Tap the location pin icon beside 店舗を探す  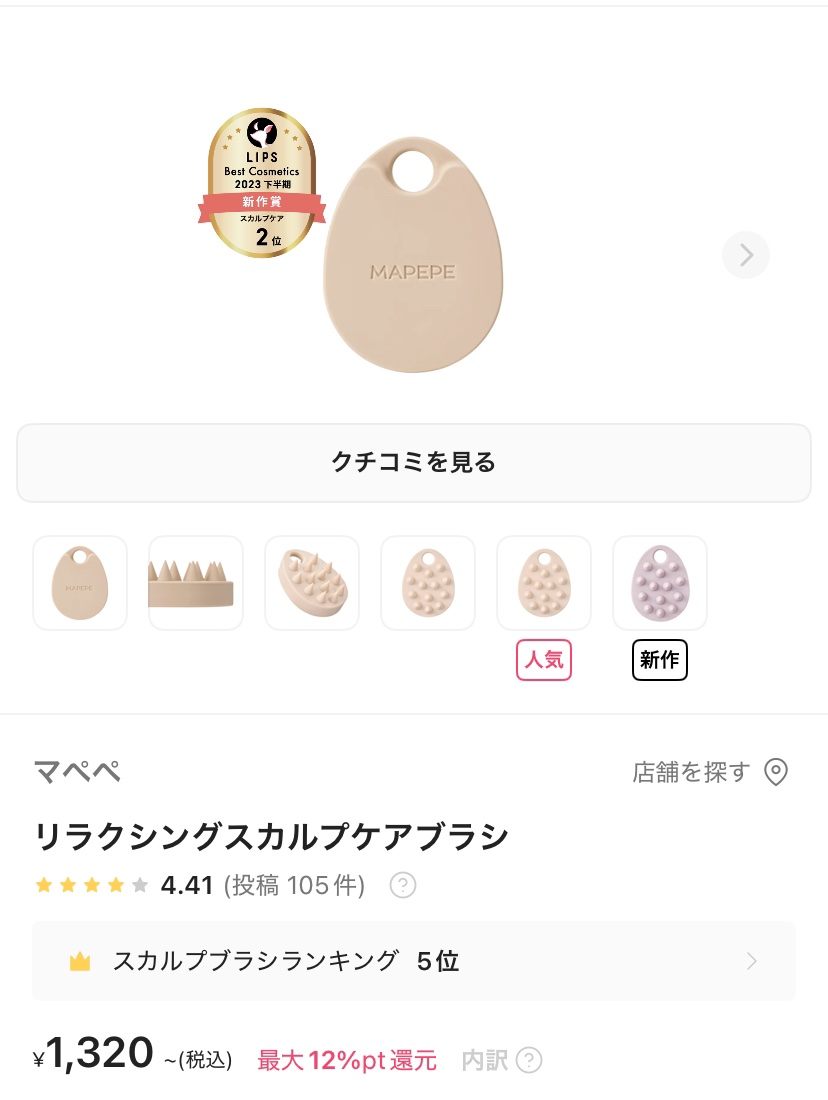pos(776,772)
